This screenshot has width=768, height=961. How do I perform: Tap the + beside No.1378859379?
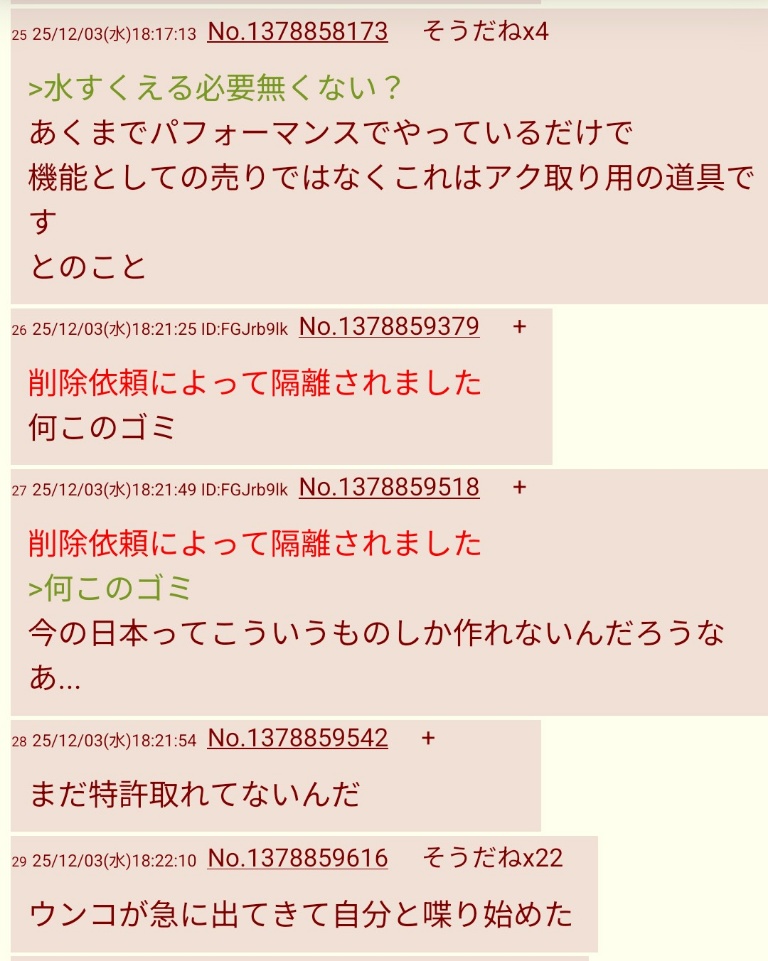tap(519, 326)
